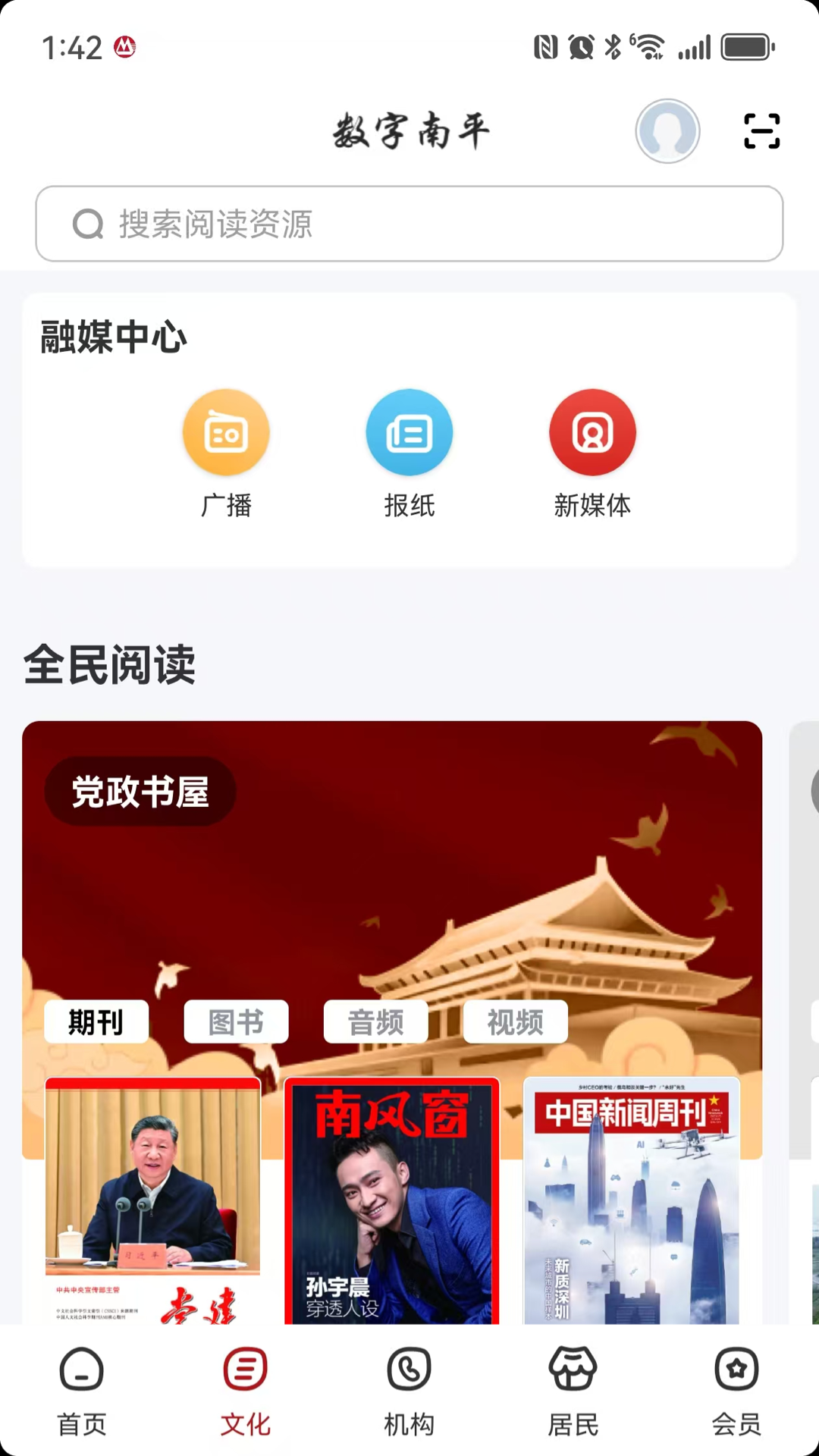Tap the search icon in search bar
Screen dimensions: 819x1456
click(89, 224)
